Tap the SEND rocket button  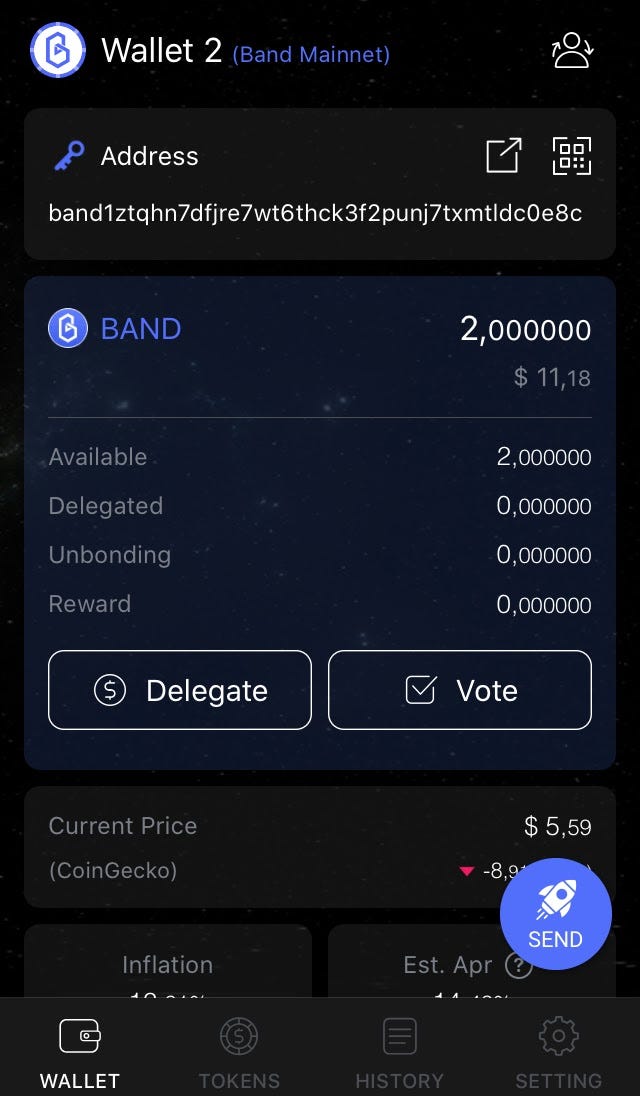click(x=555, y=914)
